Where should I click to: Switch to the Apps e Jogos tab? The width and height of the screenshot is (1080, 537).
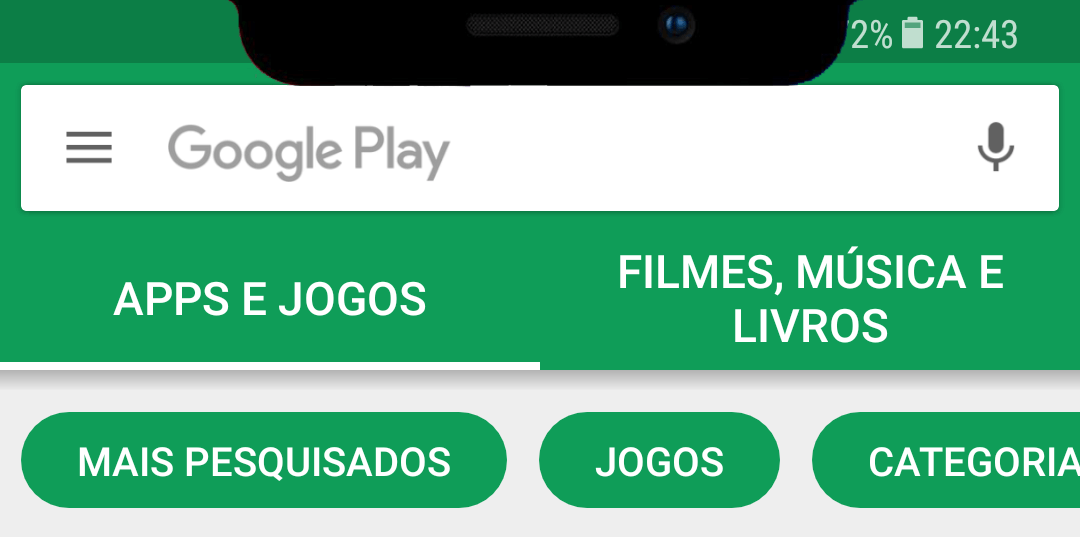270,300
